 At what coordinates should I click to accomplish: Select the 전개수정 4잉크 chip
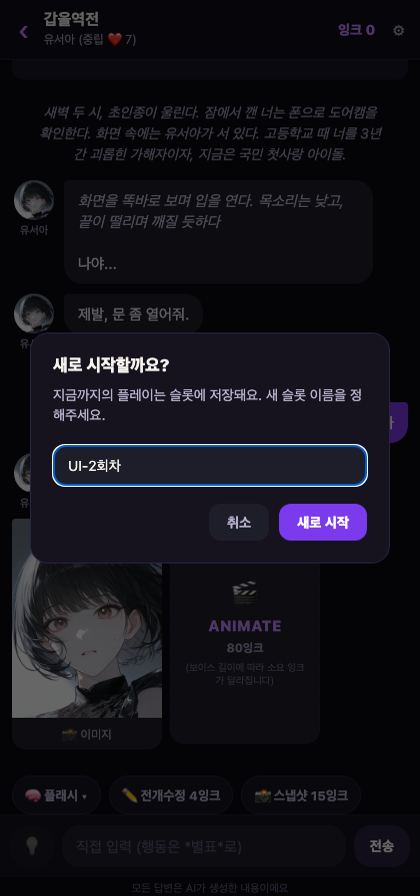(171, 795)
